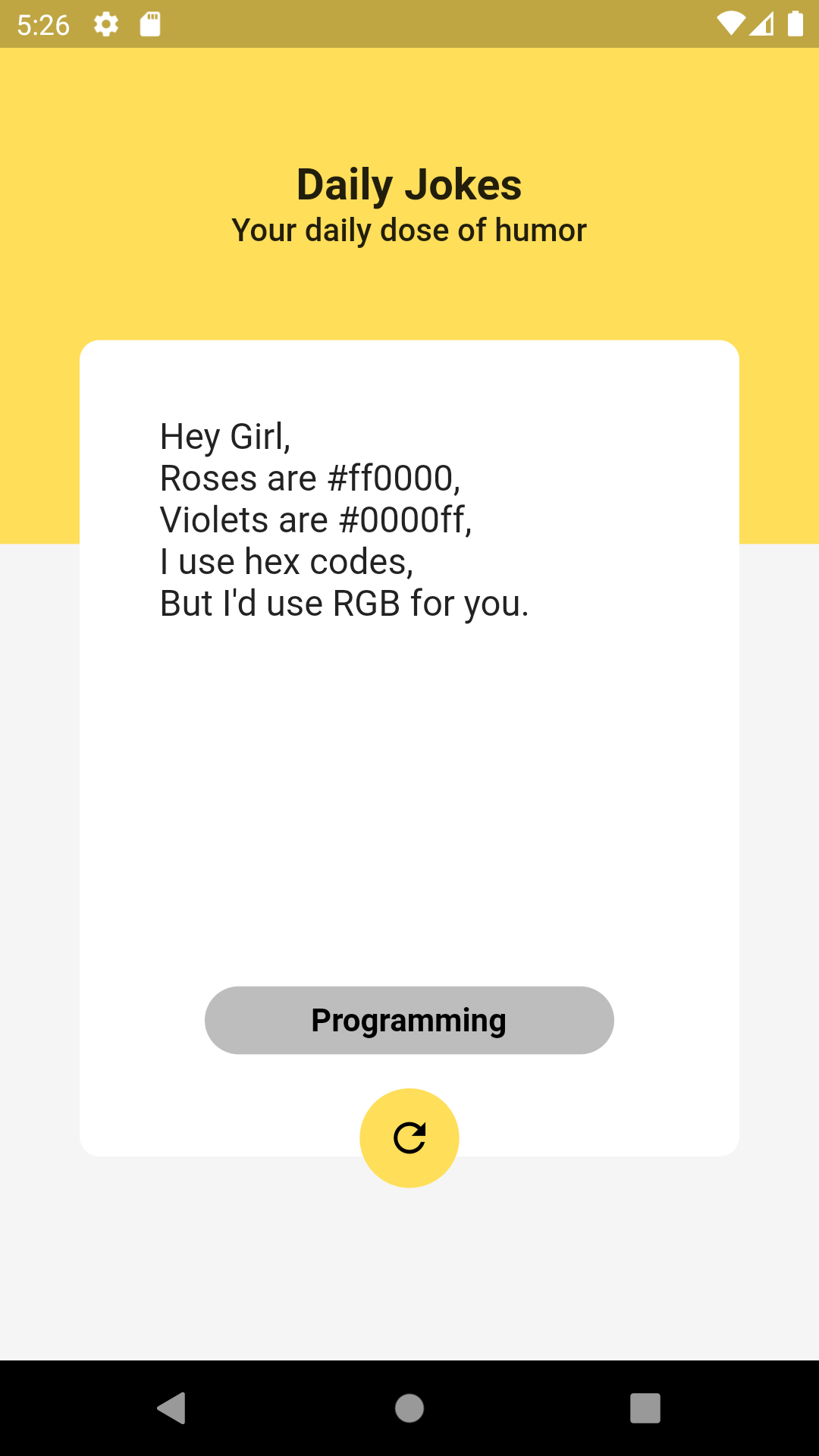Image resolution: width=819 pixels, height=1456 pixels.
Task: Tap the cellular signal icon
Action: pos(763,24)
